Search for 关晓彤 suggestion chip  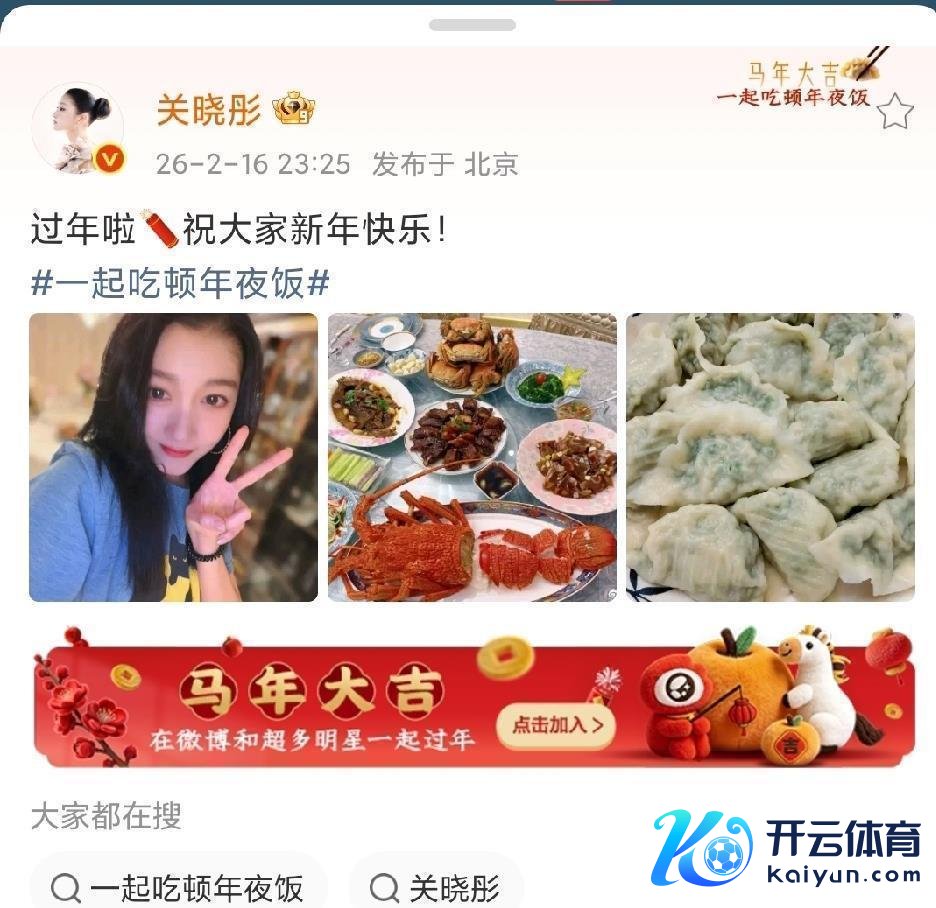coord(436,886)
